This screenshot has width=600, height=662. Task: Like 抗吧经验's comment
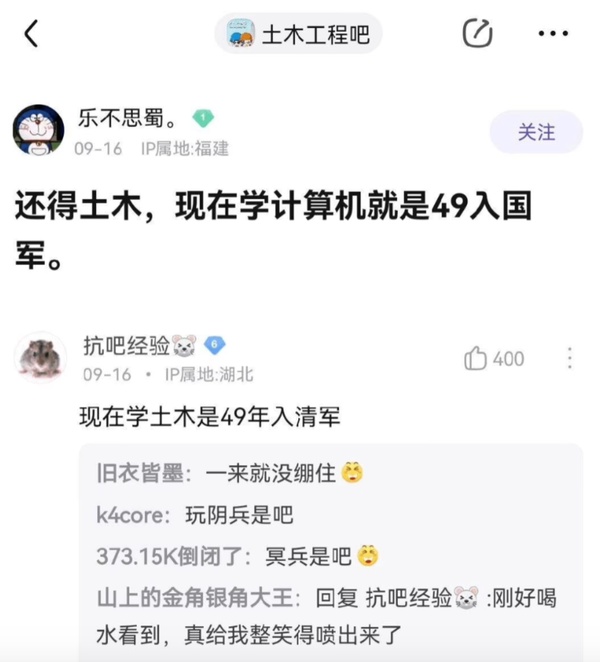(494, 358)
